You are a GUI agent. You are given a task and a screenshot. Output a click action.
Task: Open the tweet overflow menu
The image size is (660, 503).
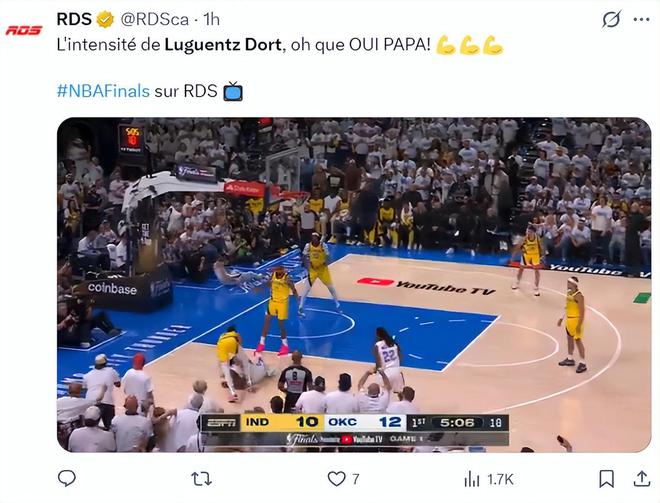(640, 20)
